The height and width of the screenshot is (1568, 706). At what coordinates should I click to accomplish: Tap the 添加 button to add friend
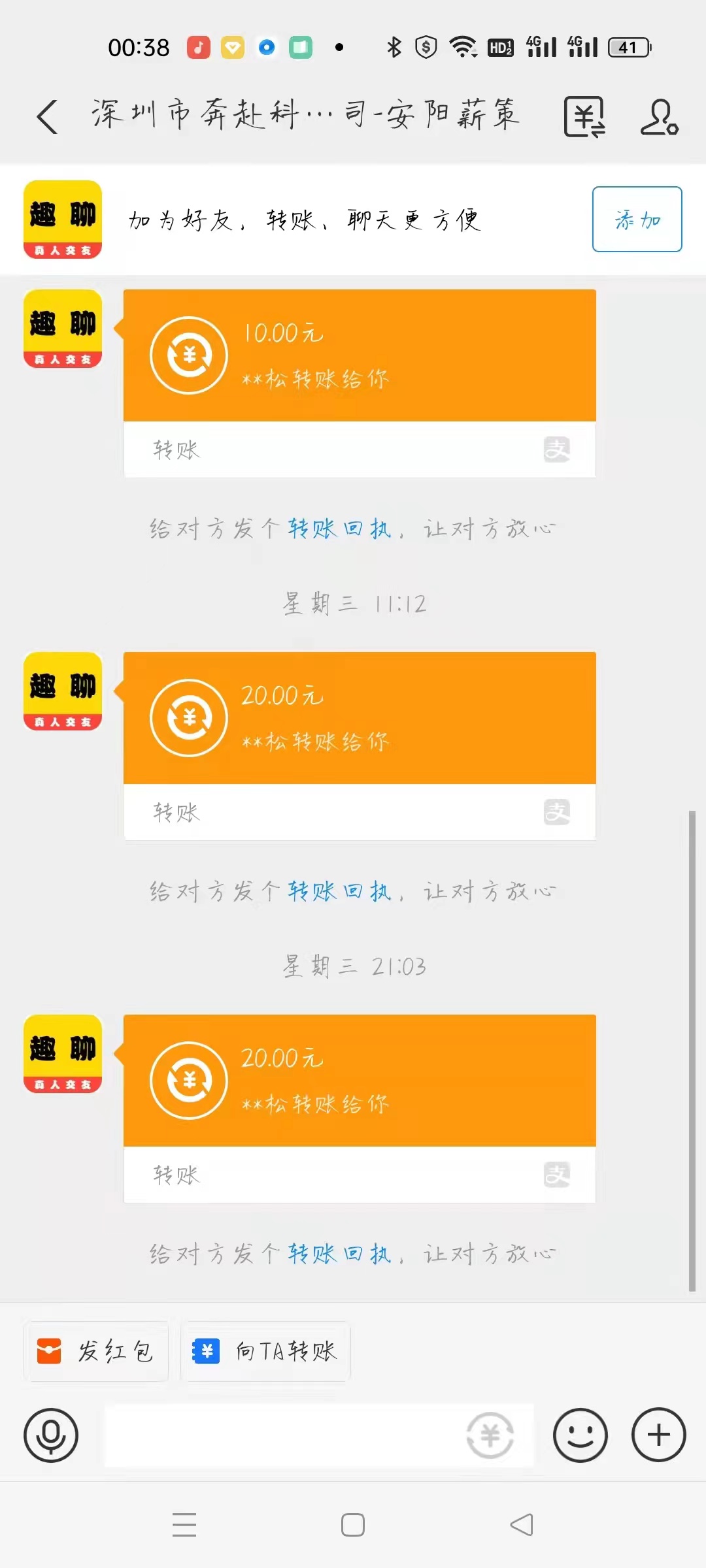pyautogui.click(x=637, y=219)
